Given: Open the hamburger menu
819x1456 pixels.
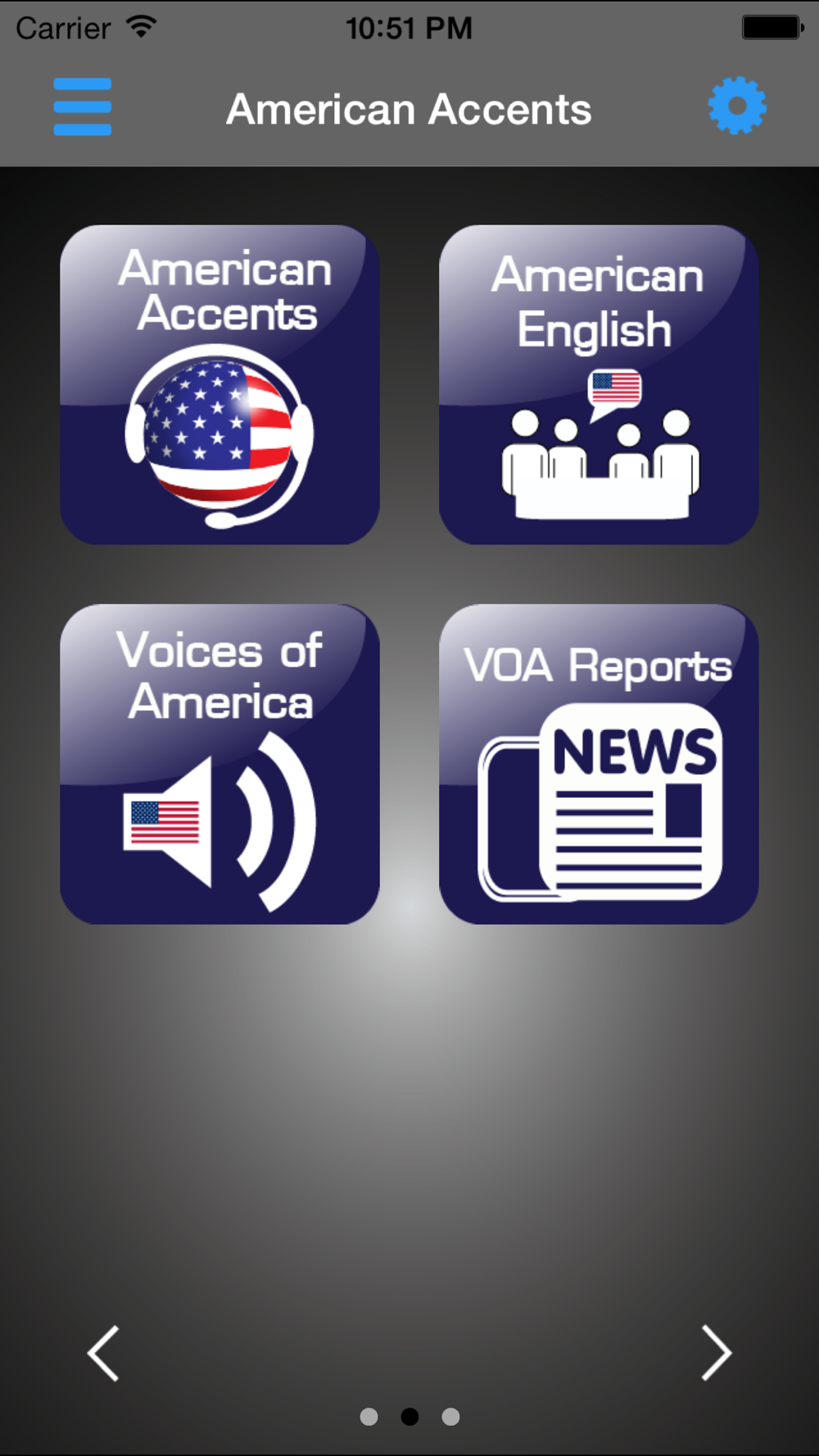Looking at the screenshot, I should [82, 106].
